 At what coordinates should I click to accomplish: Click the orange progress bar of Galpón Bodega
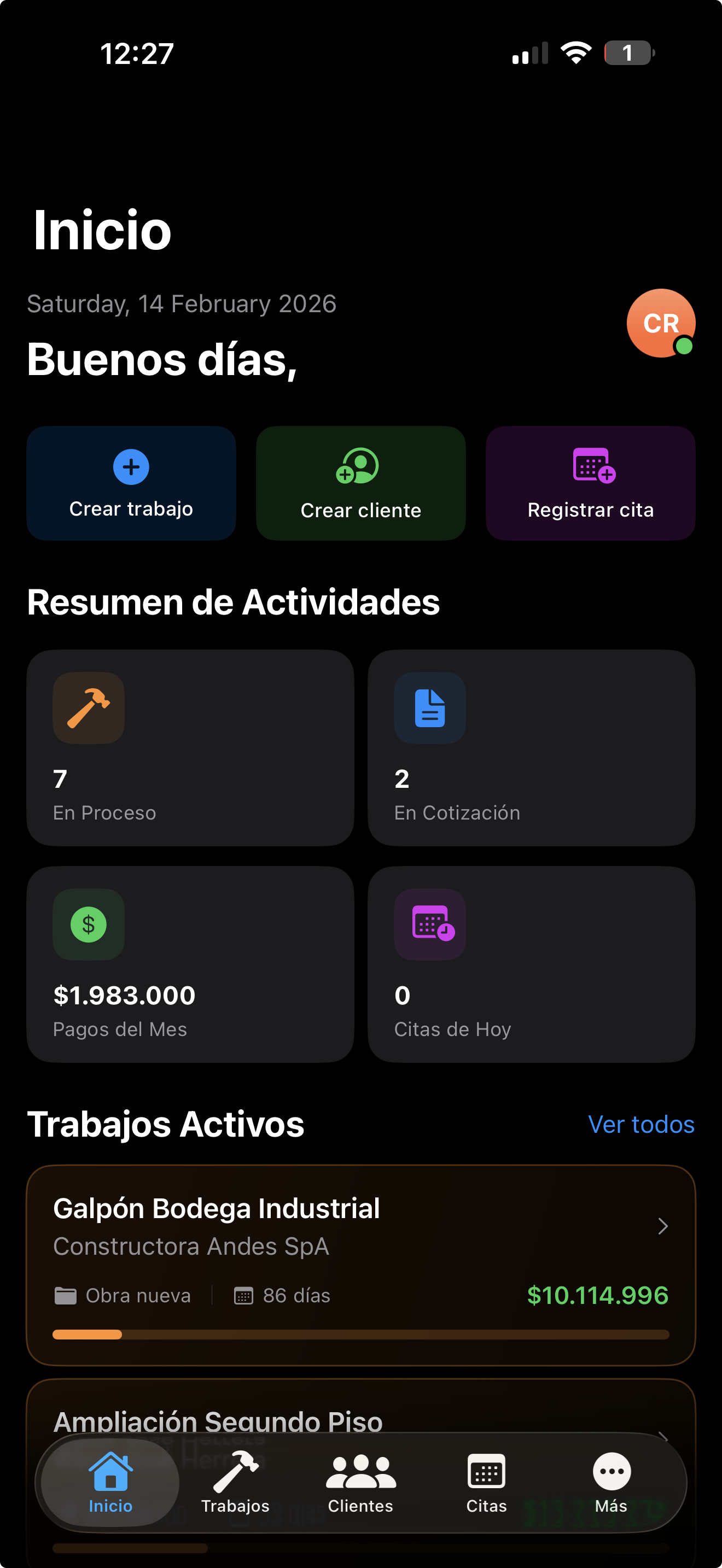pyautogui.click(x=87, y=1334)
